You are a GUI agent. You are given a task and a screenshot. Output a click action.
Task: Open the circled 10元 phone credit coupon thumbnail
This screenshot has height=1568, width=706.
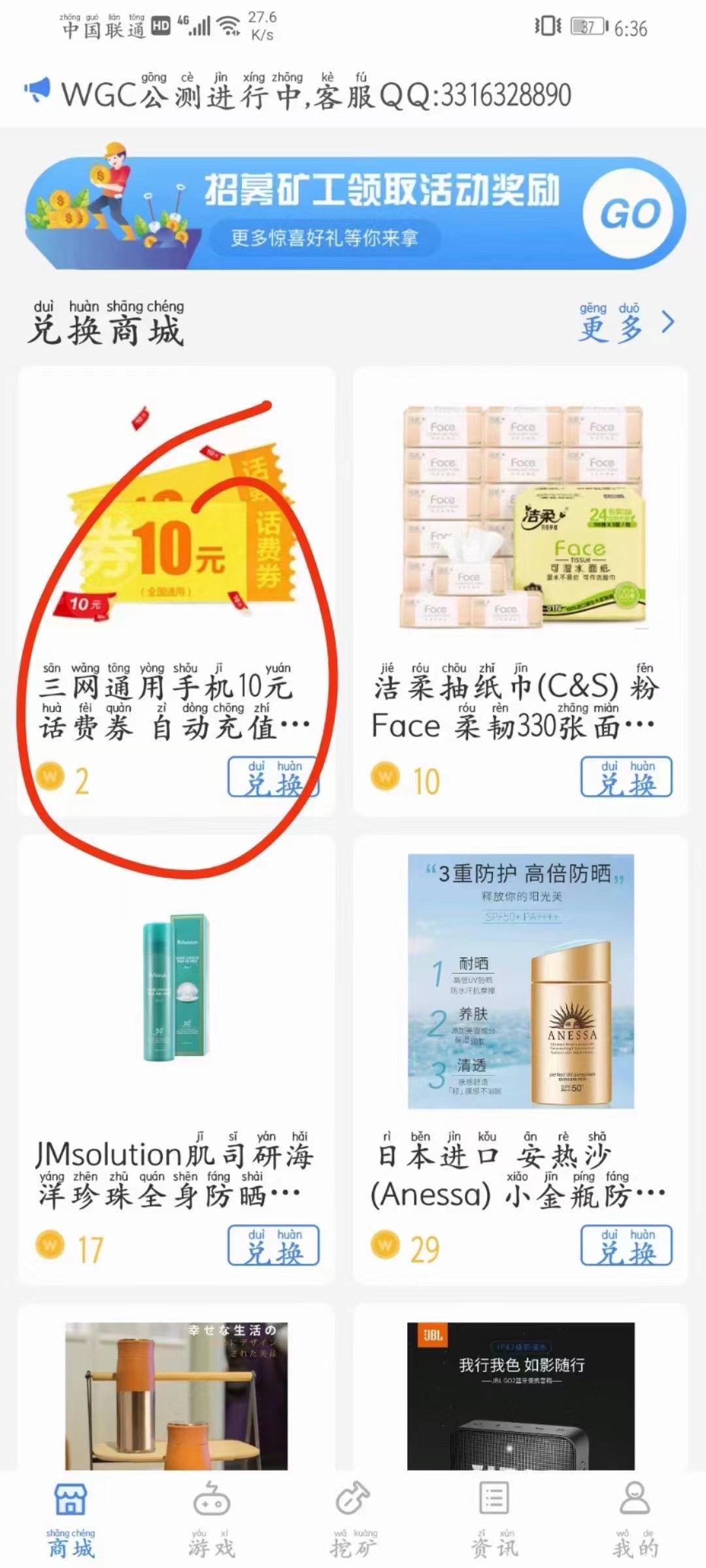[176, 542]
